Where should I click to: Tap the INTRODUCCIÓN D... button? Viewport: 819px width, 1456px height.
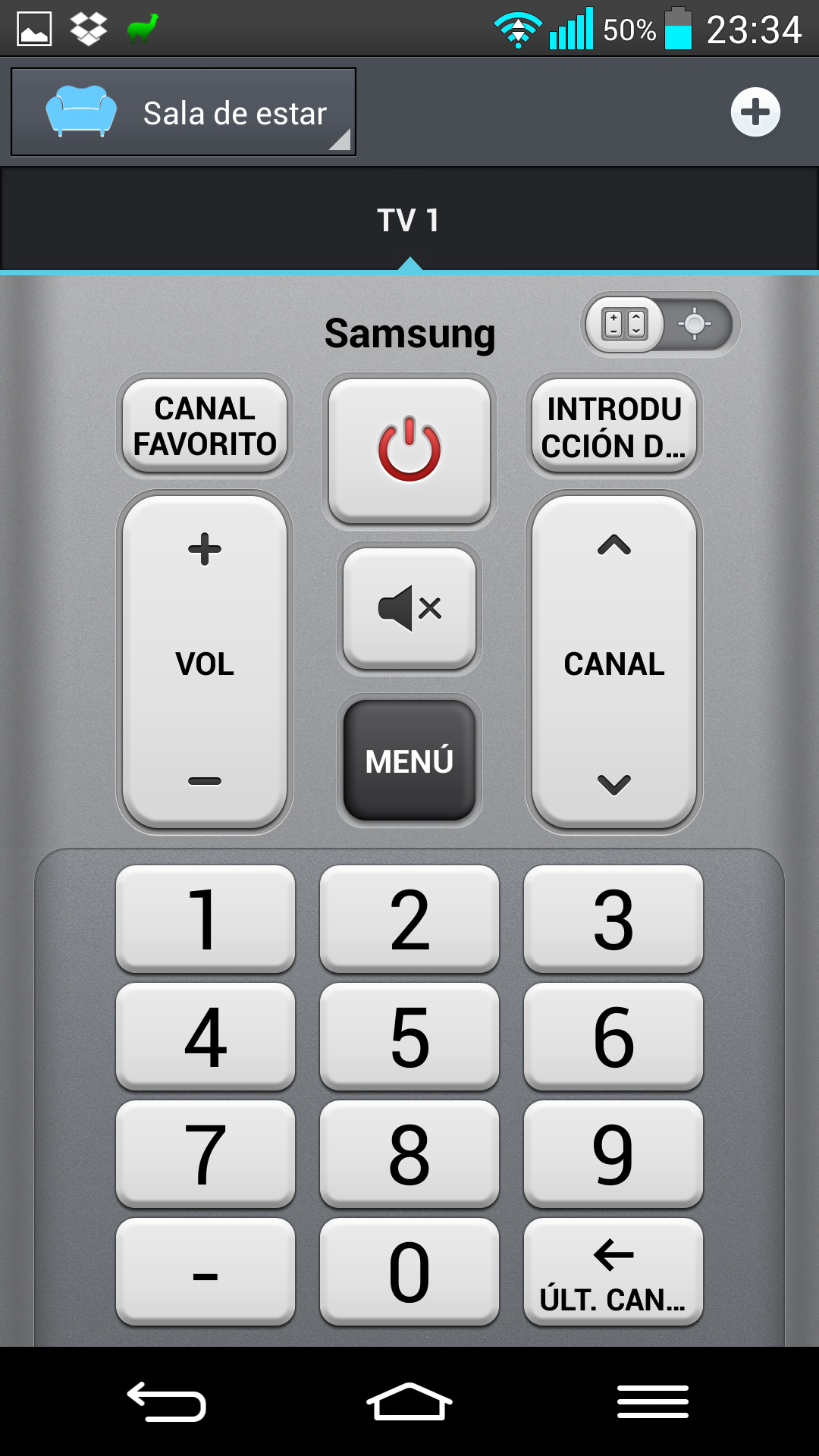(x=614, y=426)
